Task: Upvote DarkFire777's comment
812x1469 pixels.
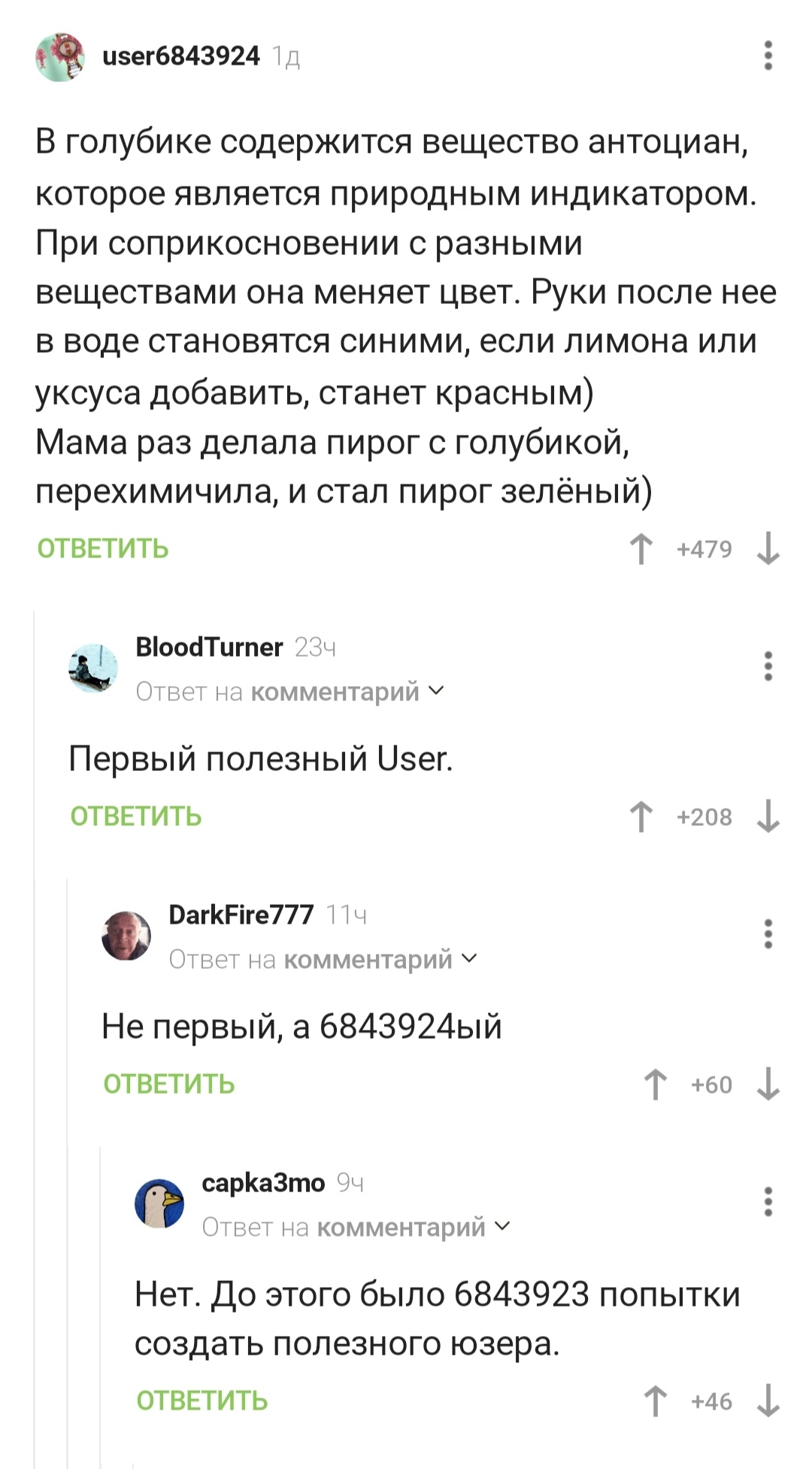Action: (x=656, y=1085)
